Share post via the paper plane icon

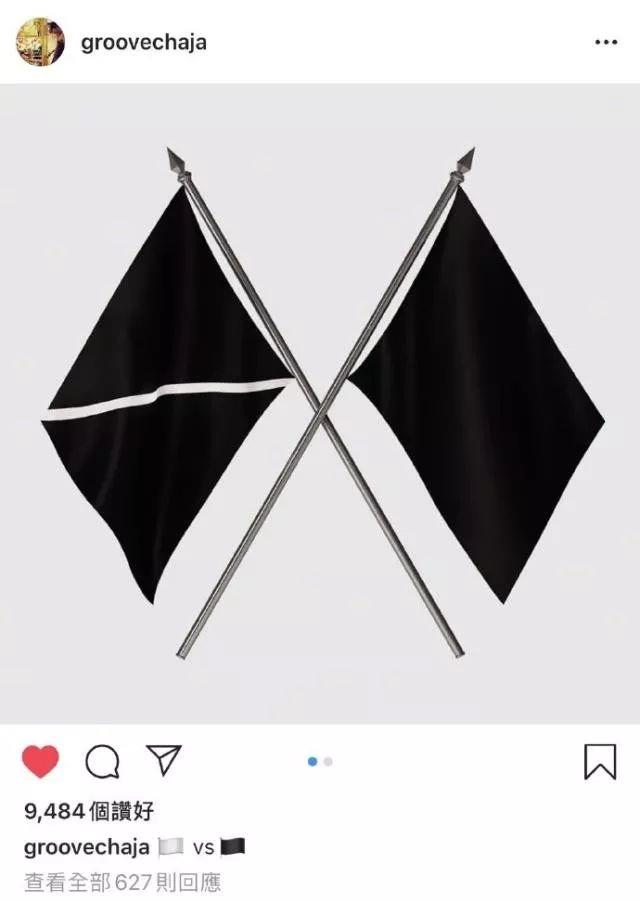click(163, 760)
